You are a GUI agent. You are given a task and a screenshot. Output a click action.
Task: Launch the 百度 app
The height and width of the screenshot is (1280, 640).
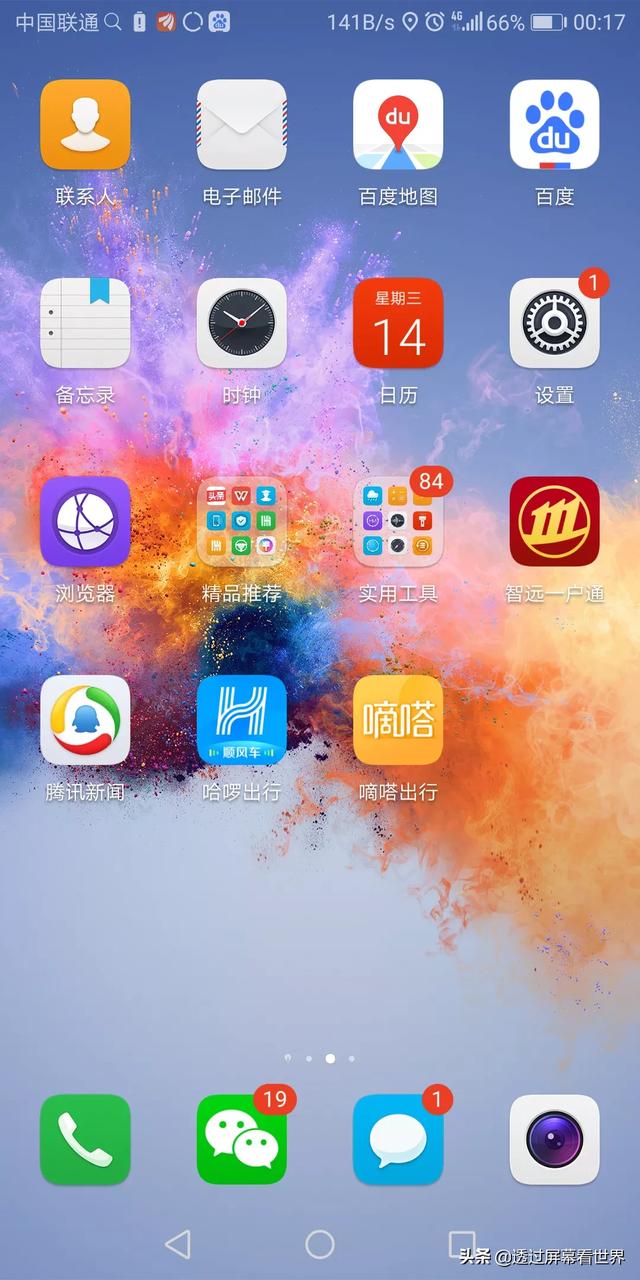tap(555, 125)
